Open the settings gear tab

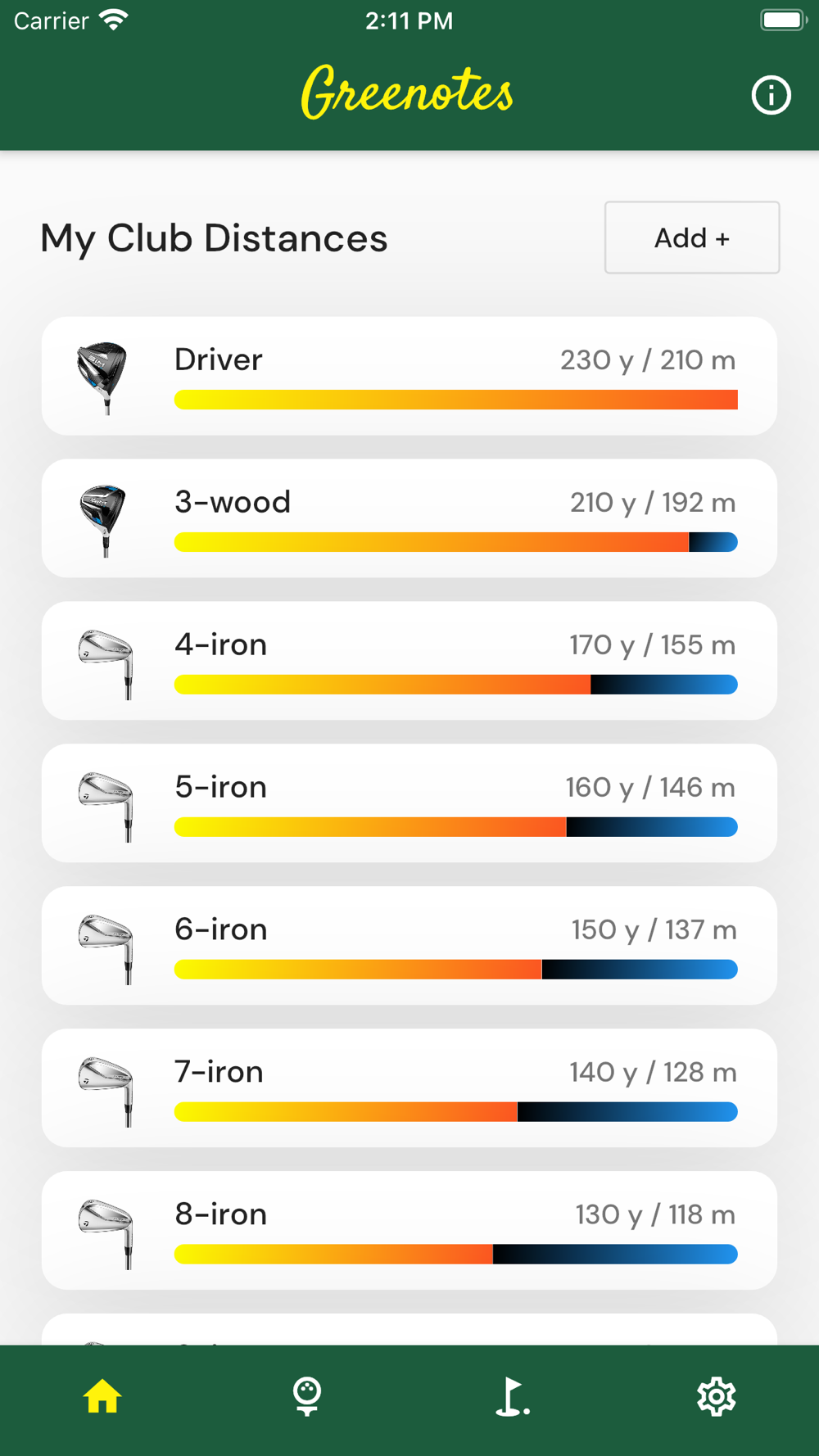click(x=717, y=1396)
